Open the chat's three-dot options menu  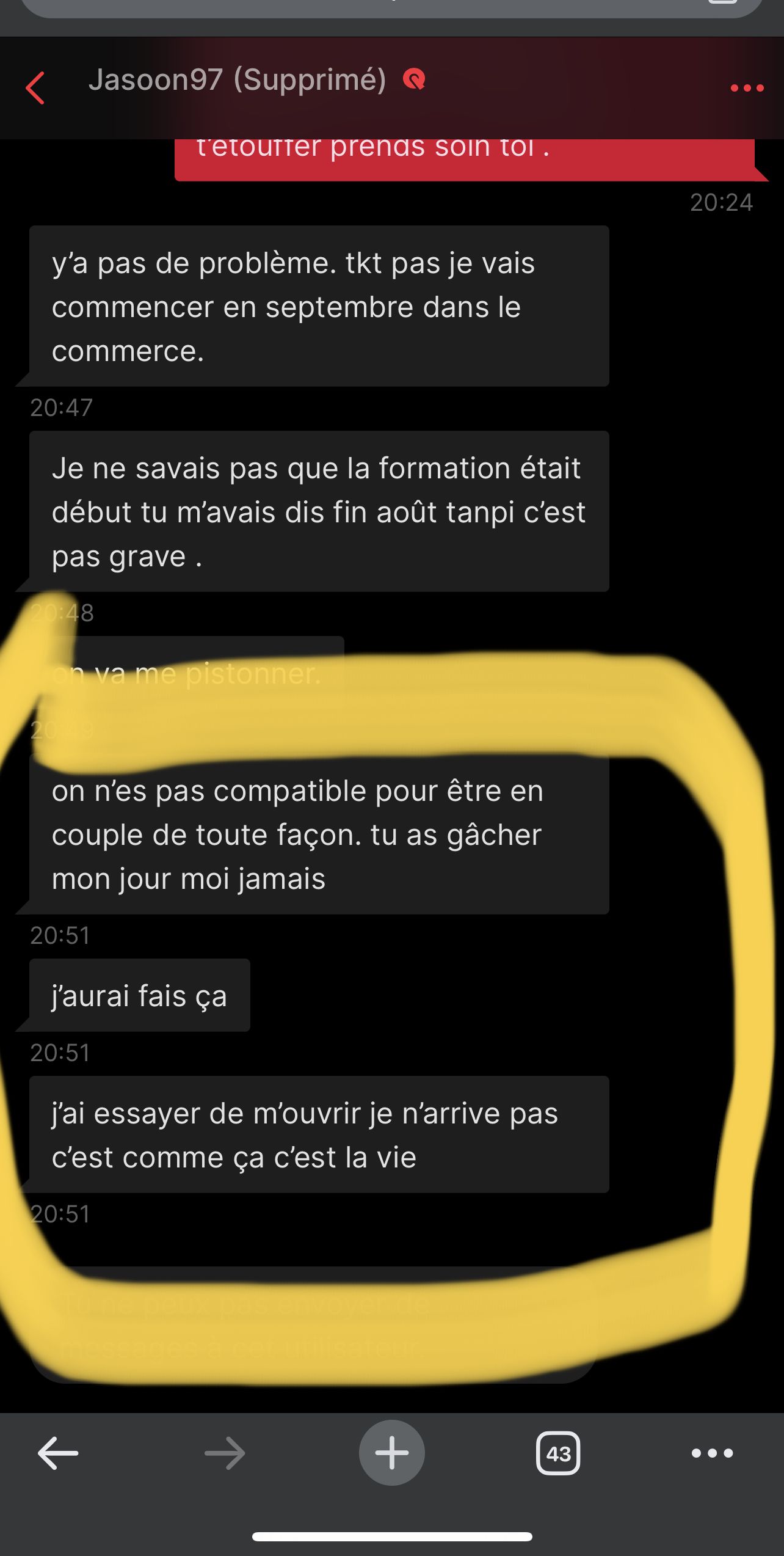[x=747, y=88]
